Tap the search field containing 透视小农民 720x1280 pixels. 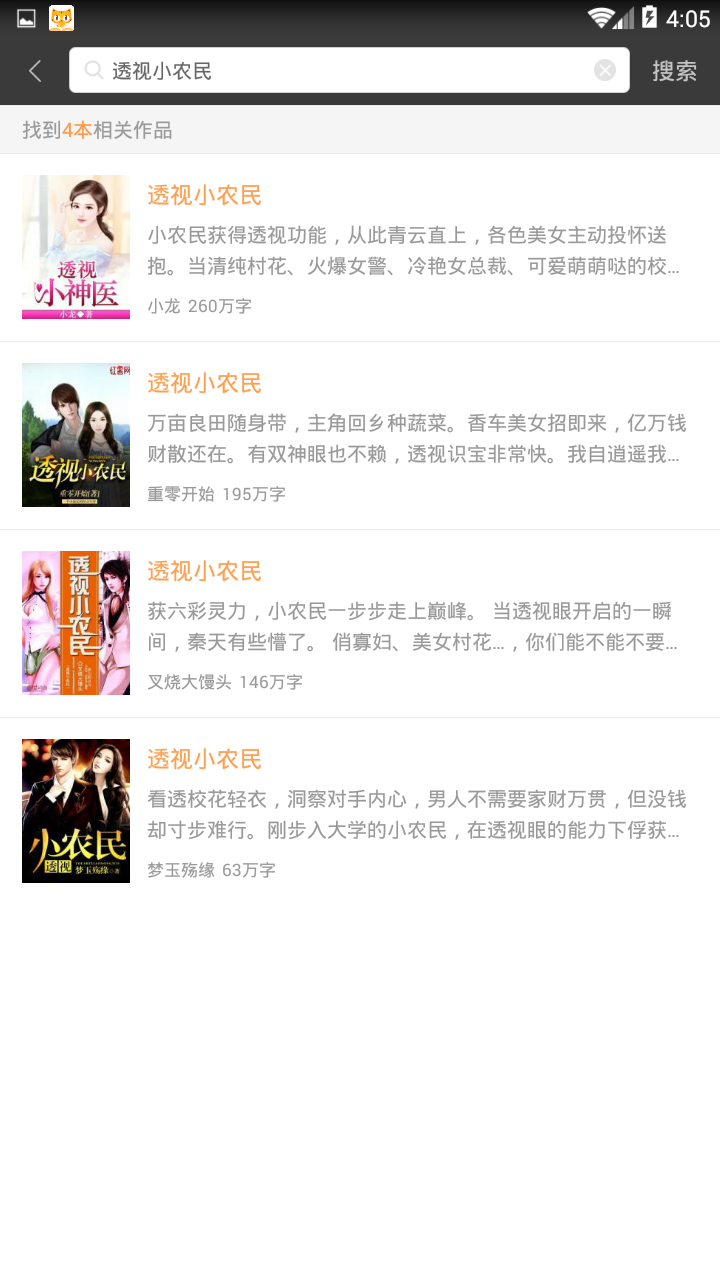tap(340, 71)
